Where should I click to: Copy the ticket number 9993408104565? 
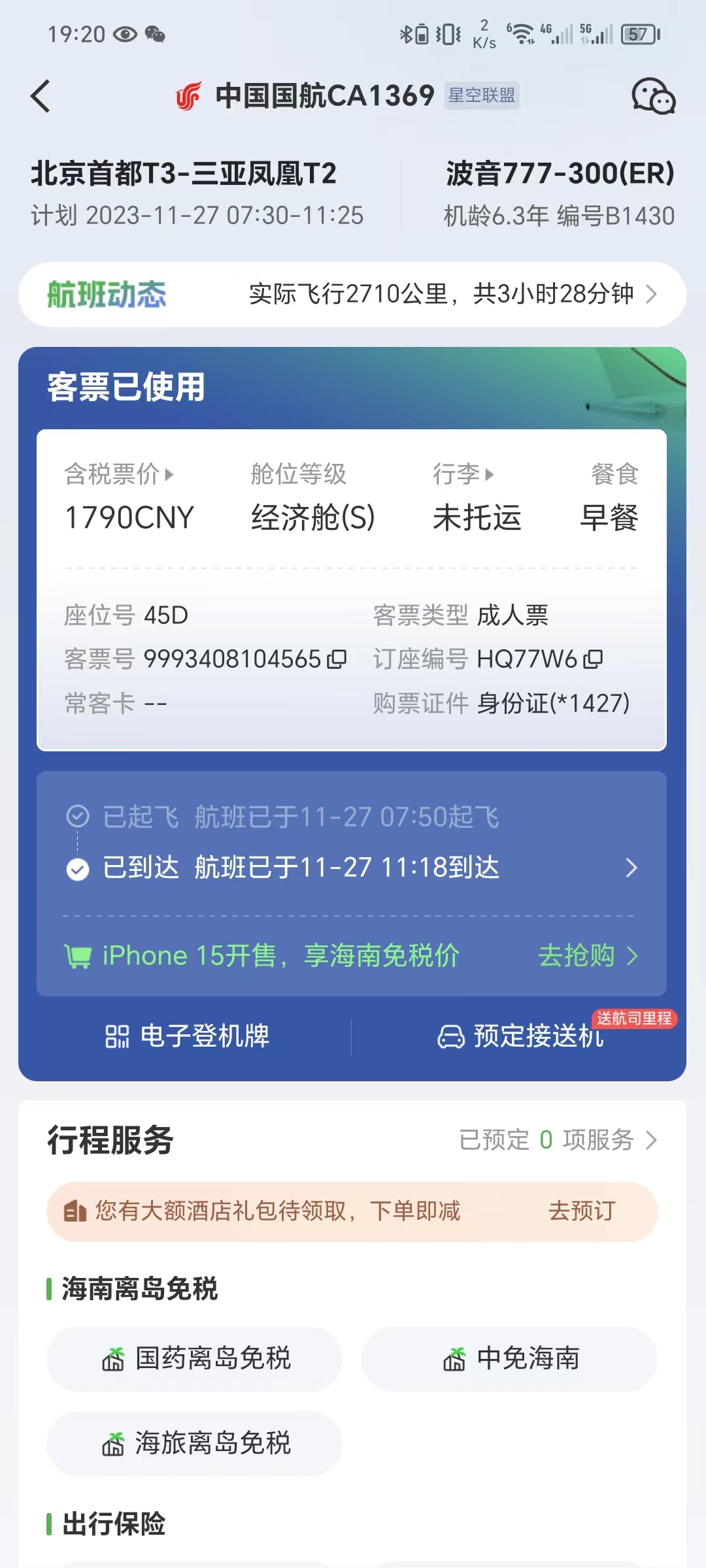coord(337,659)
